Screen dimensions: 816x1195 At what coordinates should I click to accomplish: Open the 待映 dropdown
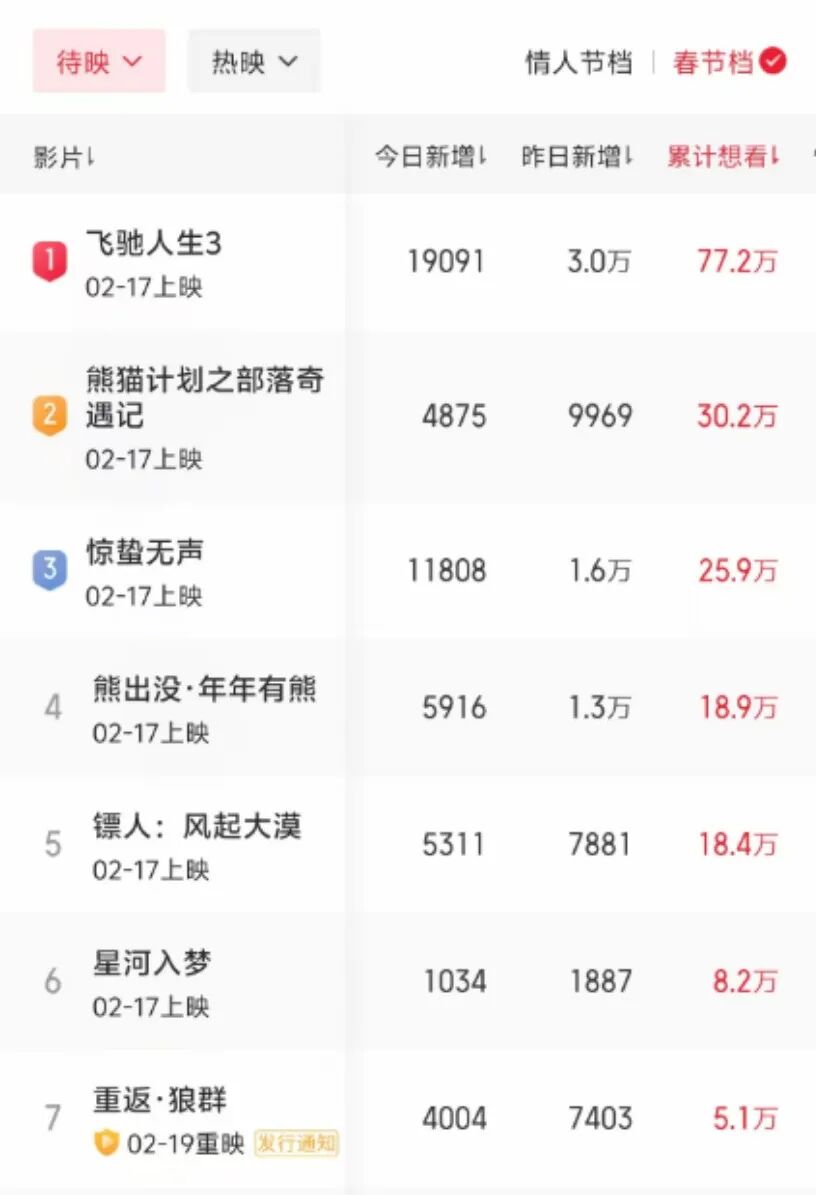tap(98, 60)
